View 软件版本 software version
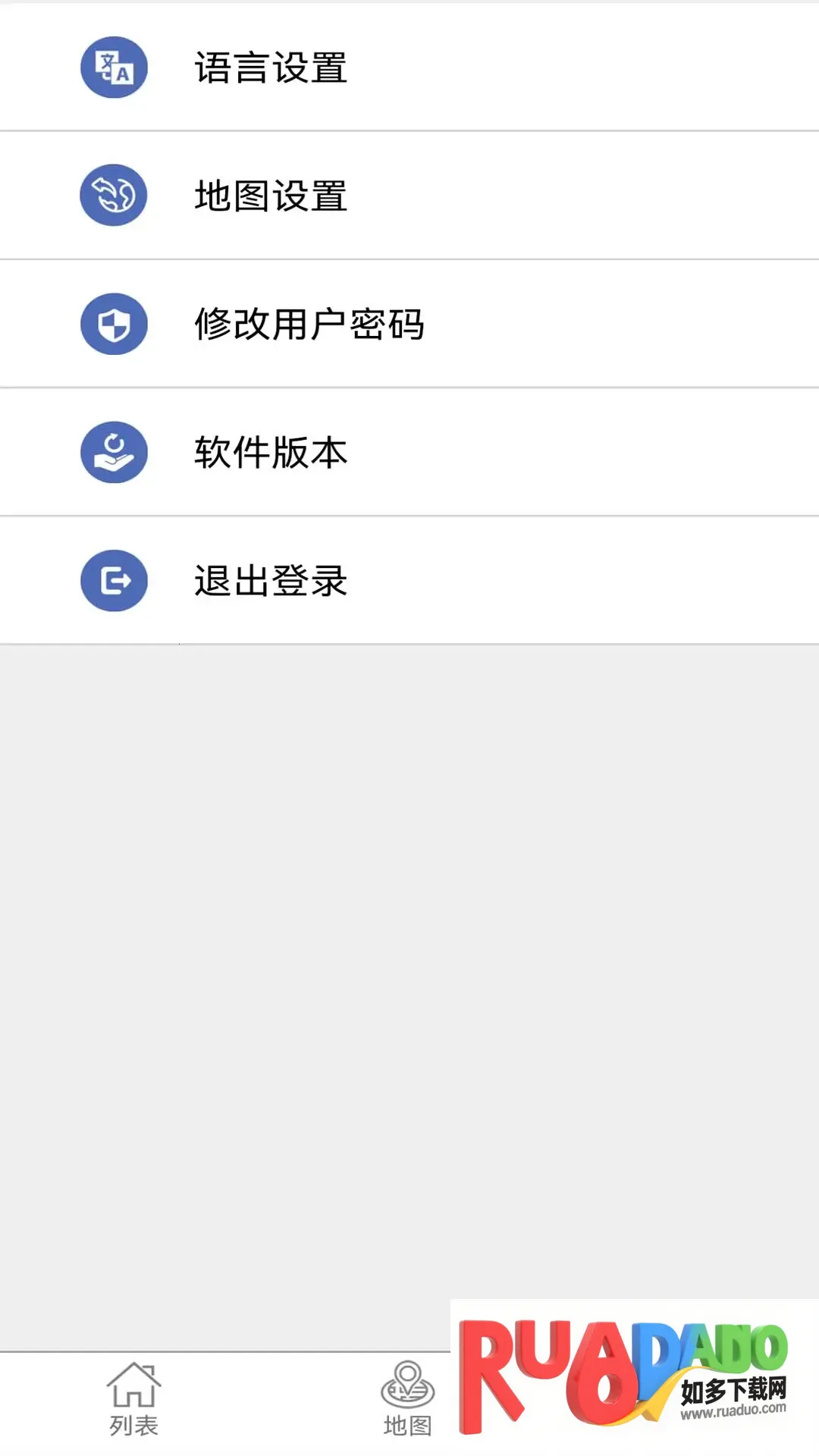Screen dimensions: 819x1456 [x=271, y=453]
